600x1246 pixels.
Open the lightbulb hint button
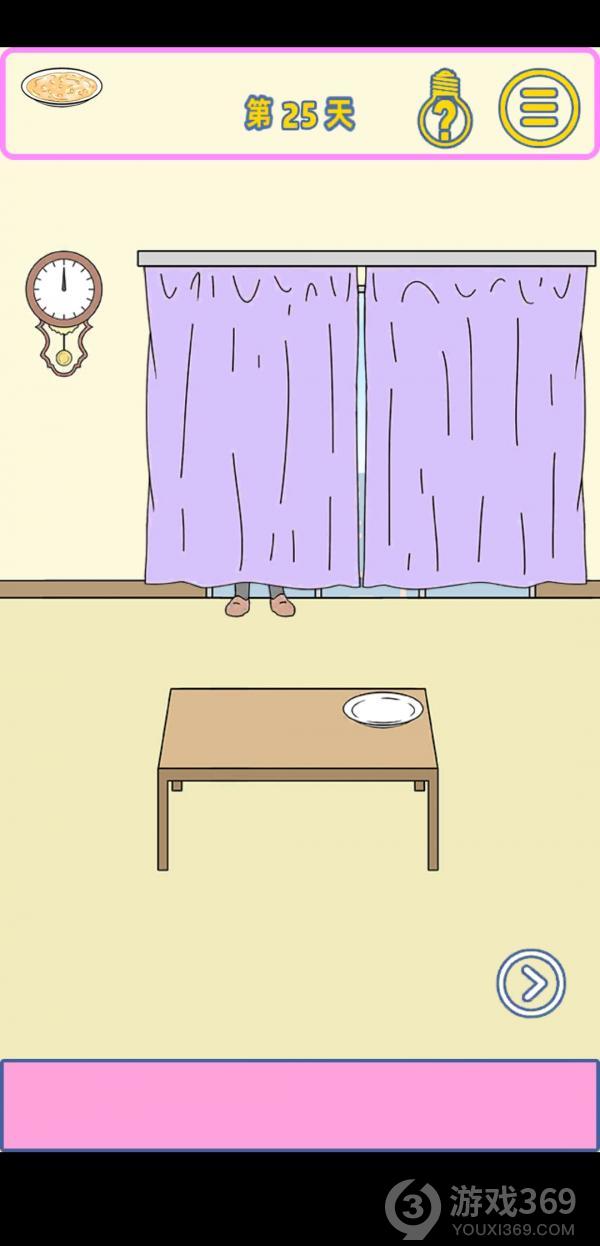click(x=445, y=110)
